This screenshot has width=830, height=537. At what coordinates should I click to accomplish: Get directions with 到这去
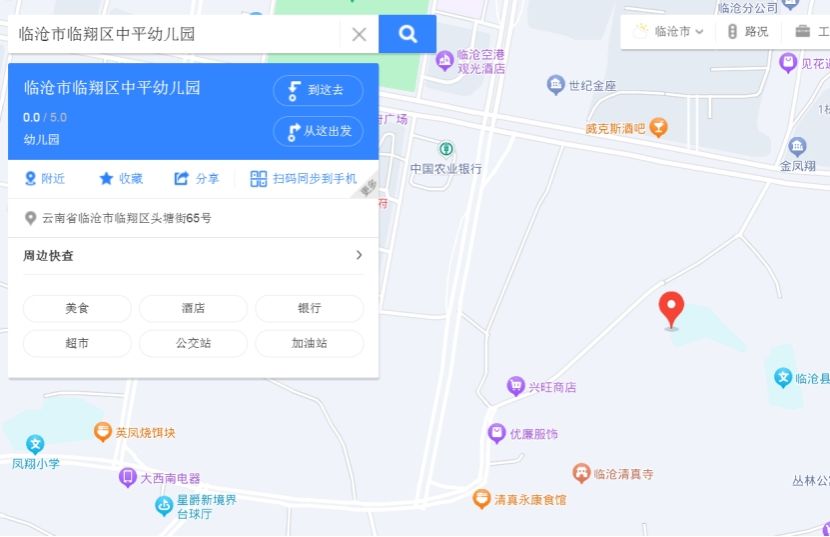click(x=318, y=90)
